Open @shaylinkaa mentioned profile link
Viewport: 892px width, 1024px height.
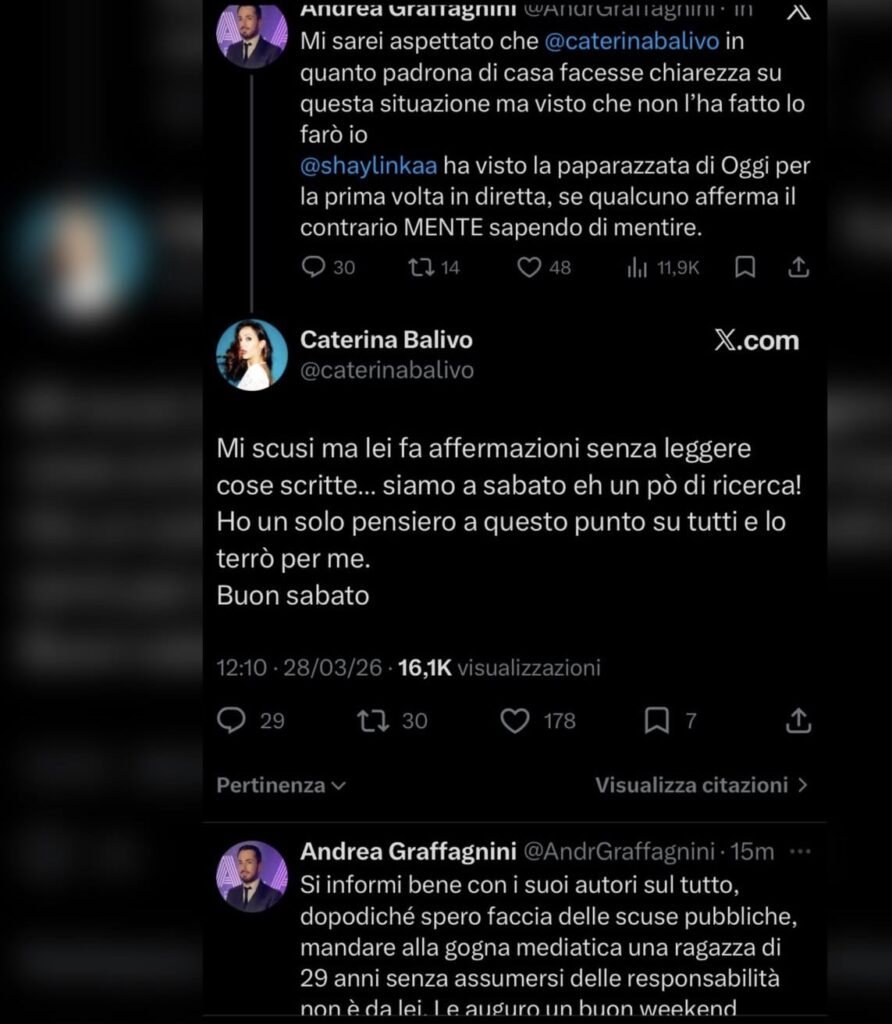(x=371, y=165)
